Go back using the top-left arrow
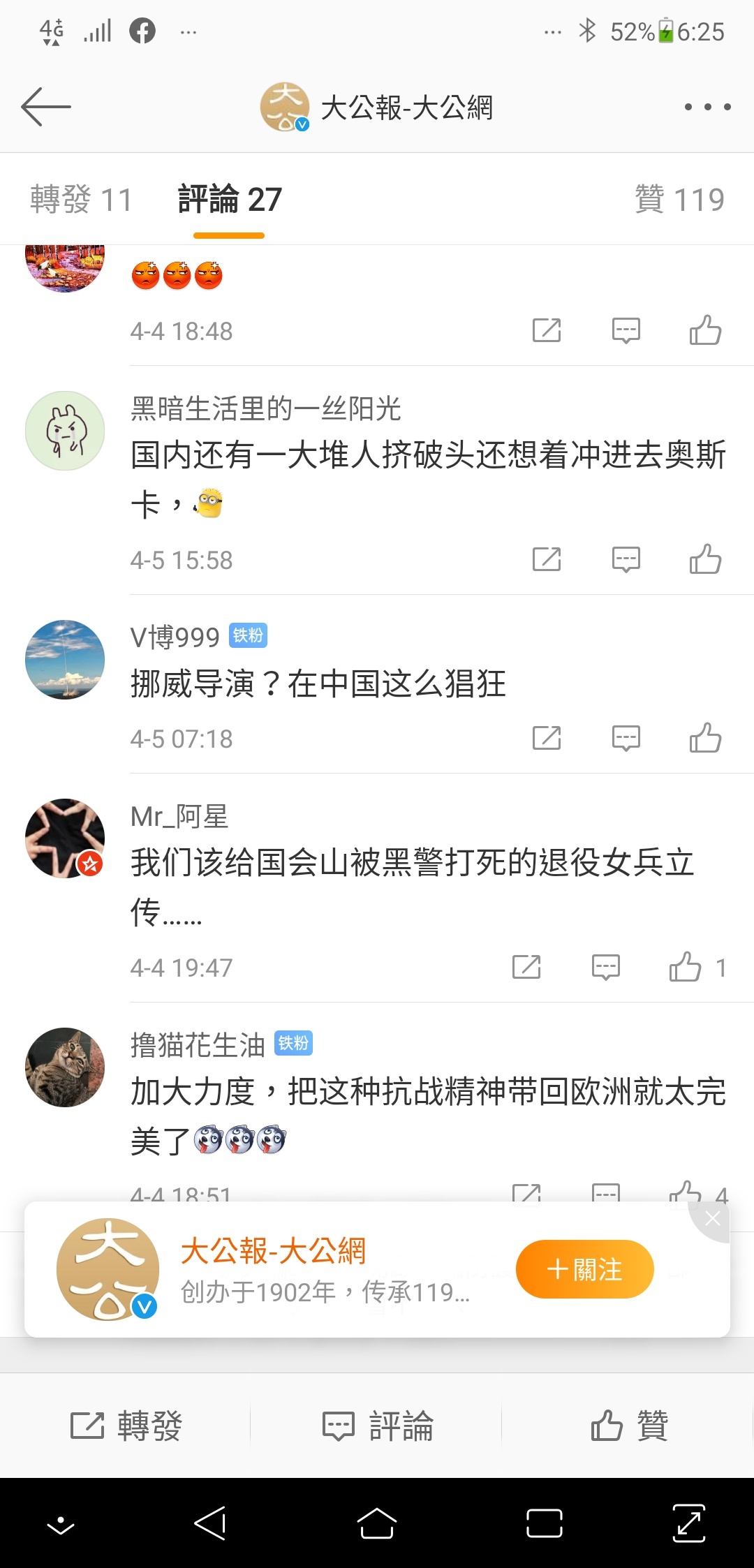Viewport: 754px width, 1568px height. click(x=46, y=107)
